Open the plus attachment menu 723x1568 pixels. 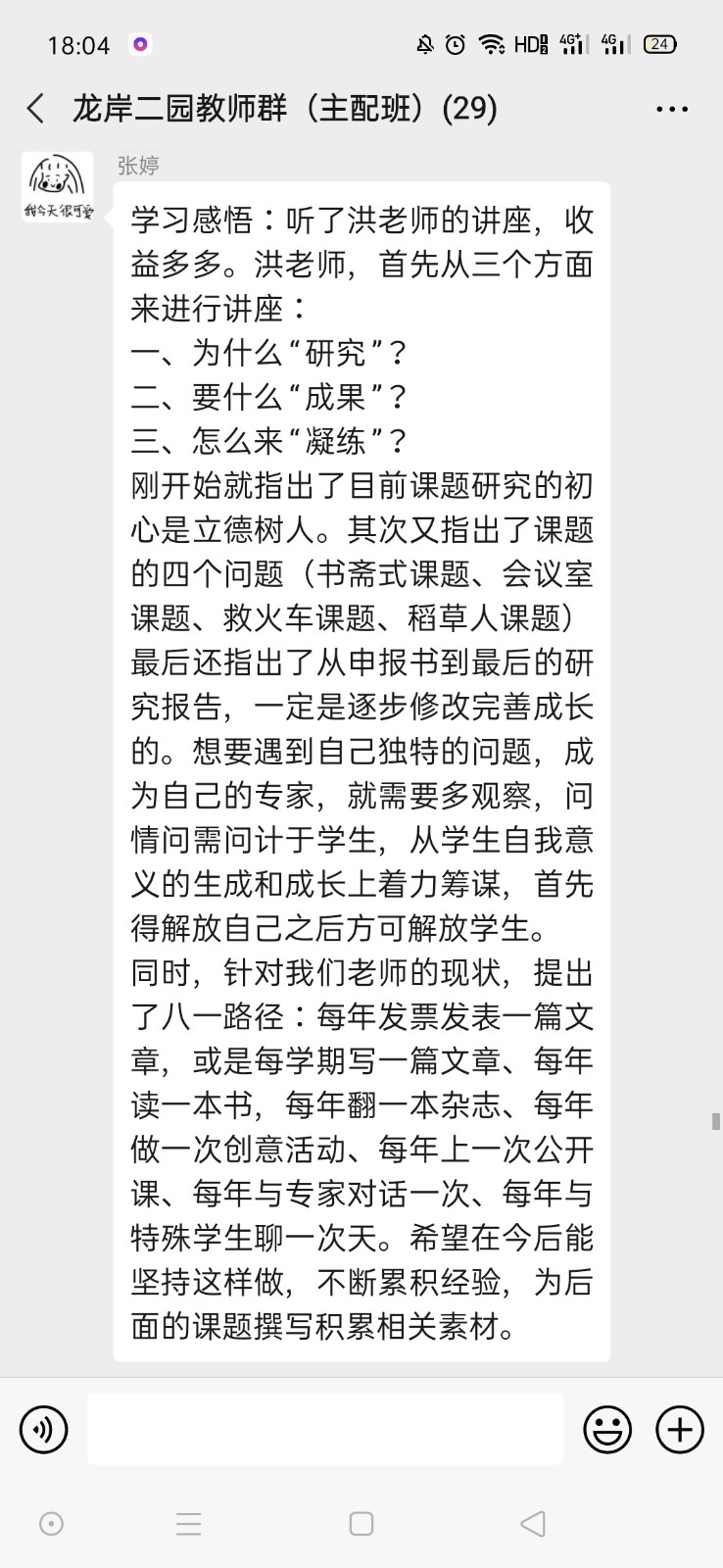coord(680,1430)
